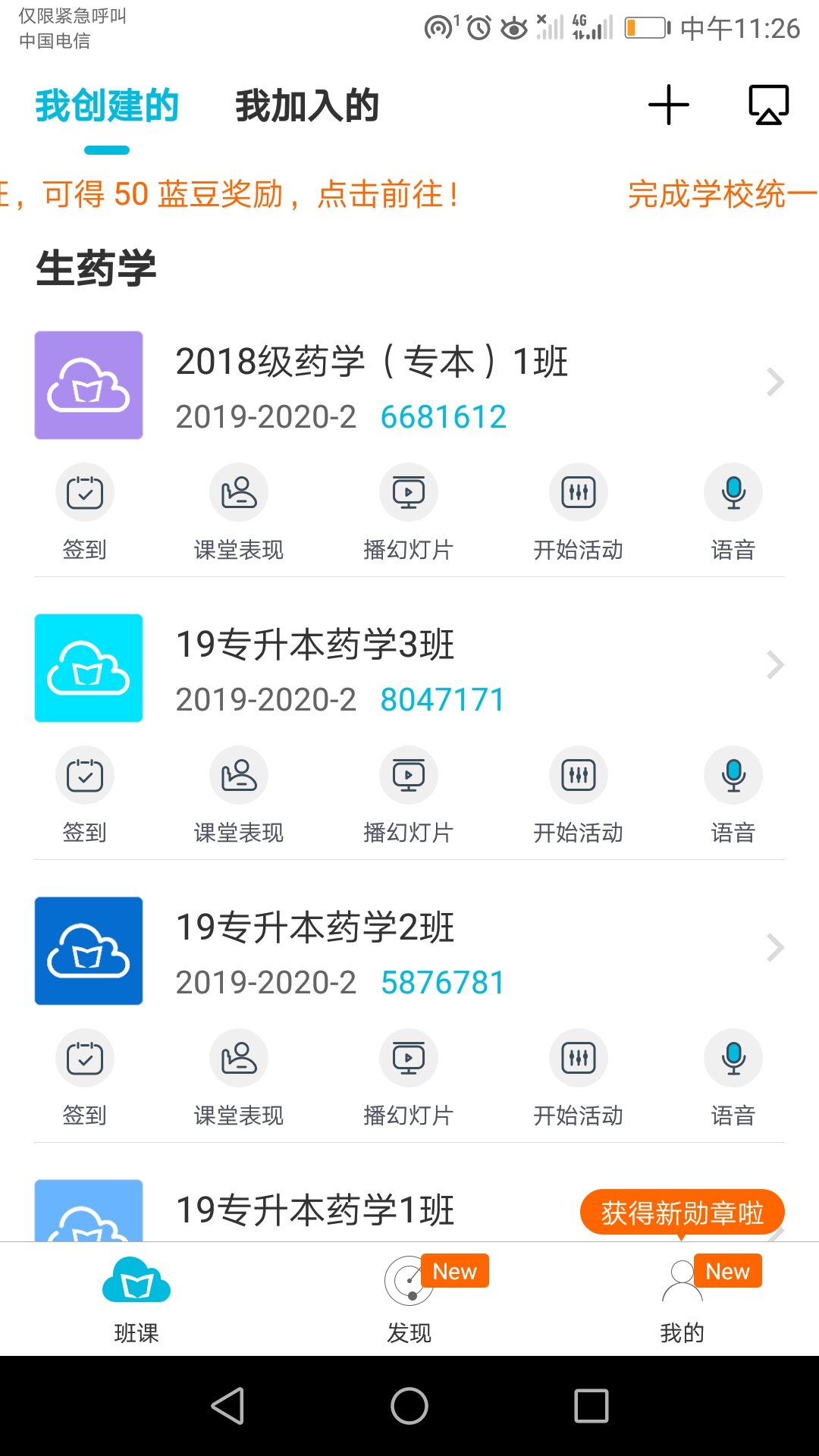Go to the 我的 tab

click(682, 1300)
